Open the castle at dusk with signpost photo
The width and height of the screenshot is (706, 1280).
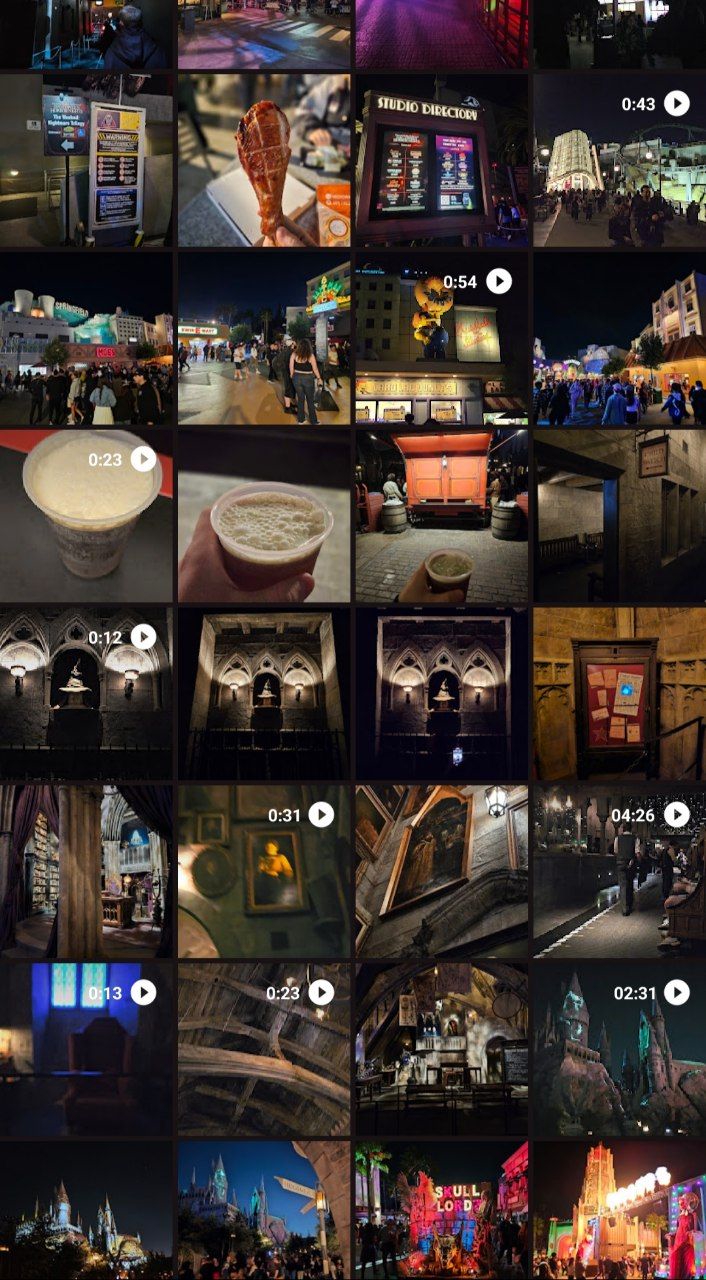[264, 1210]
